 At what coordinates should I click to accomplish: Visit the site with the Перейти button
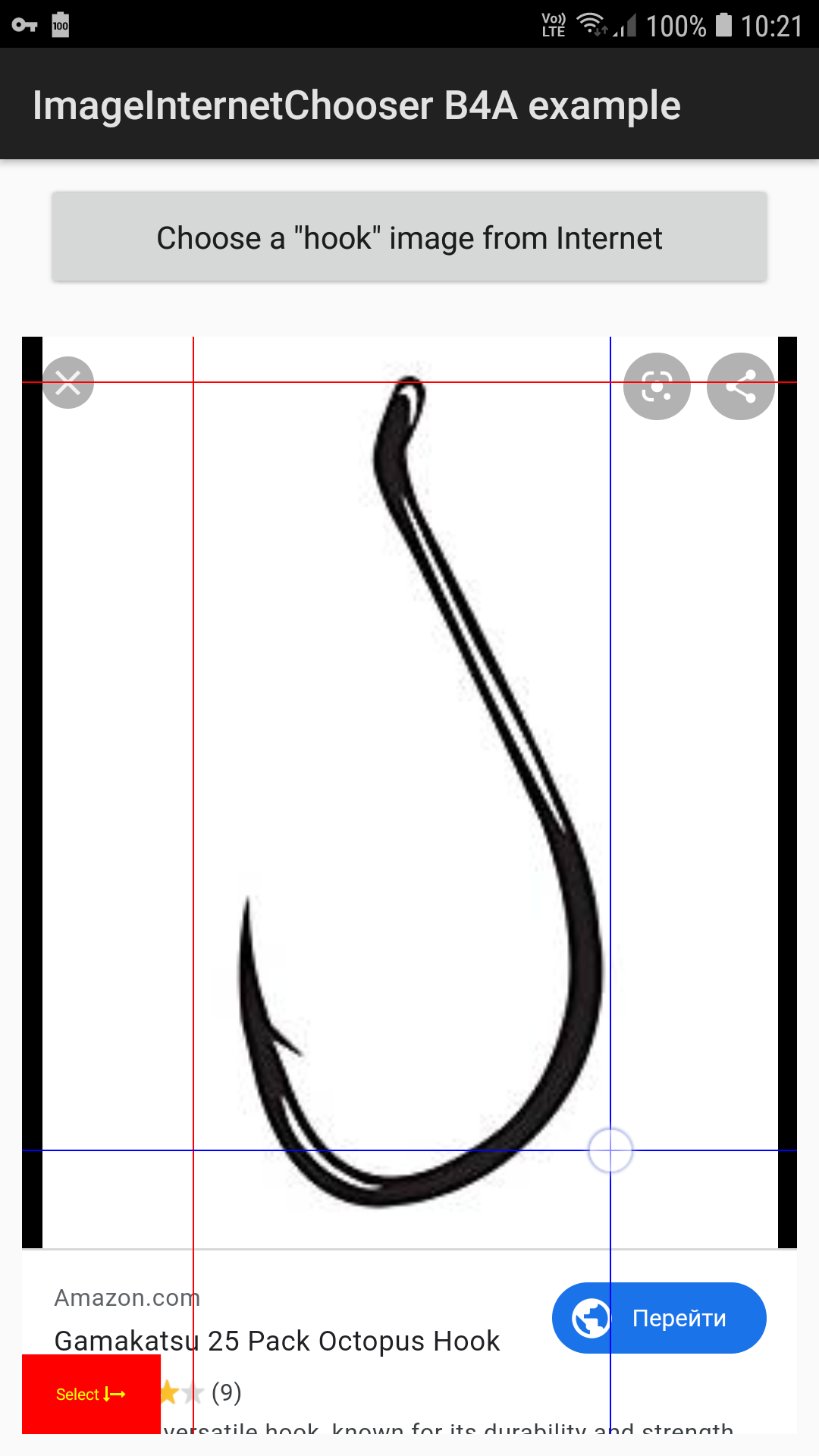[x=659, y=1318]
